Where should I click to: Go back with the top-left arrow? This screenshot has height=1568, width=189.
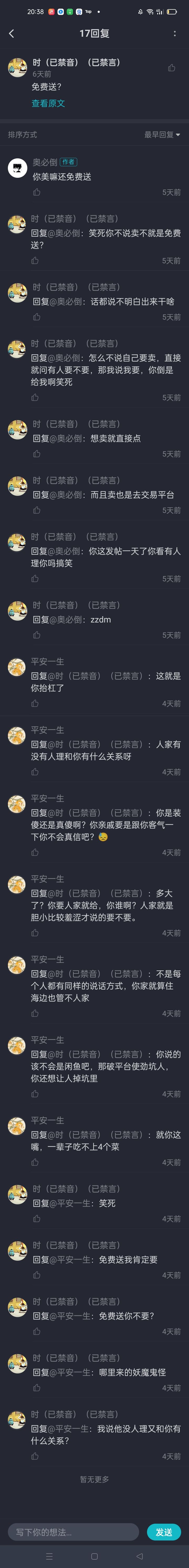point(11,34)
